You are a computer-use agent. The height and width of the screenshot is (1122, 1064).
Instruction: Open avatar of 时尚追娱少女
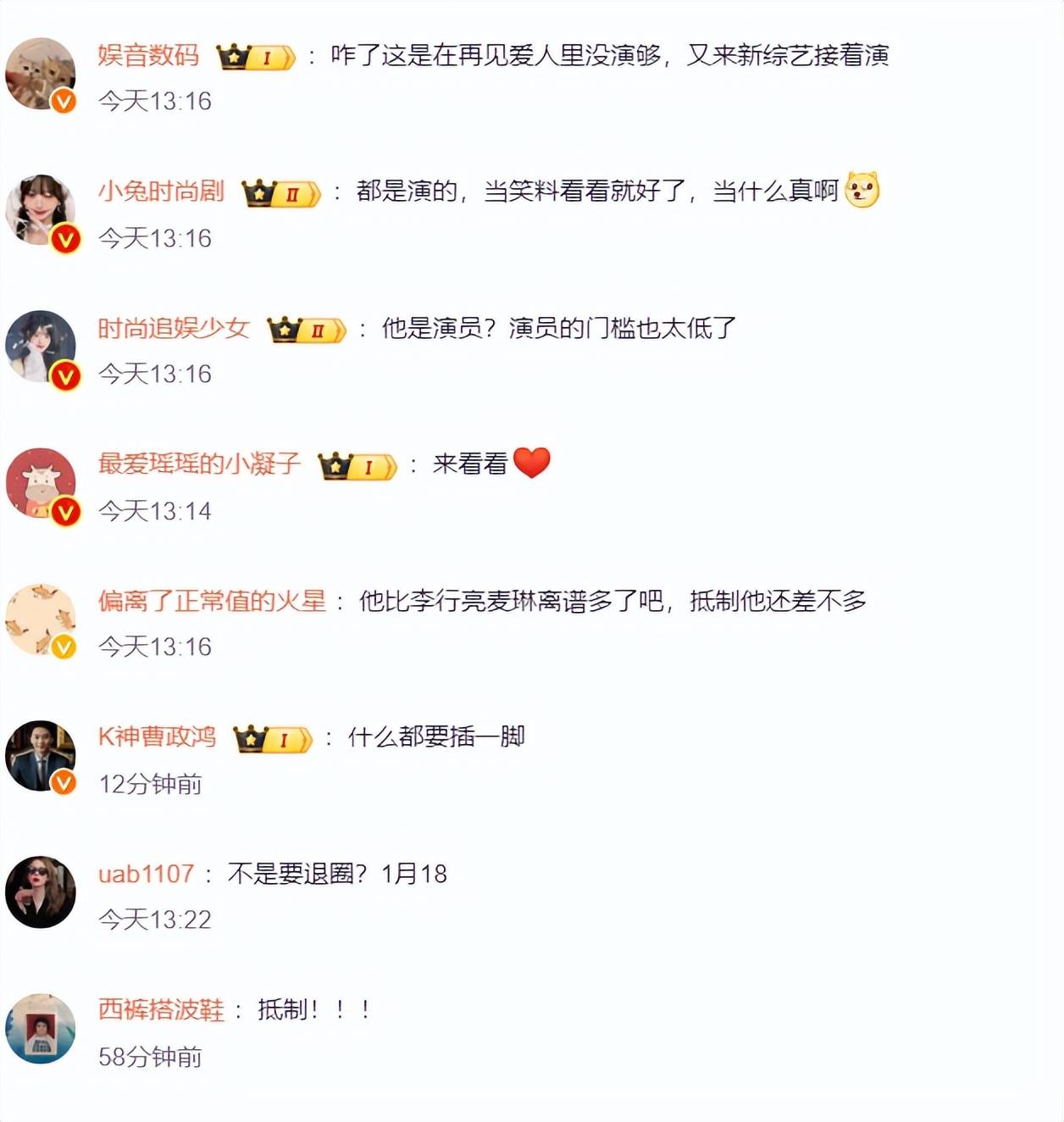click(x=40, y=347)
